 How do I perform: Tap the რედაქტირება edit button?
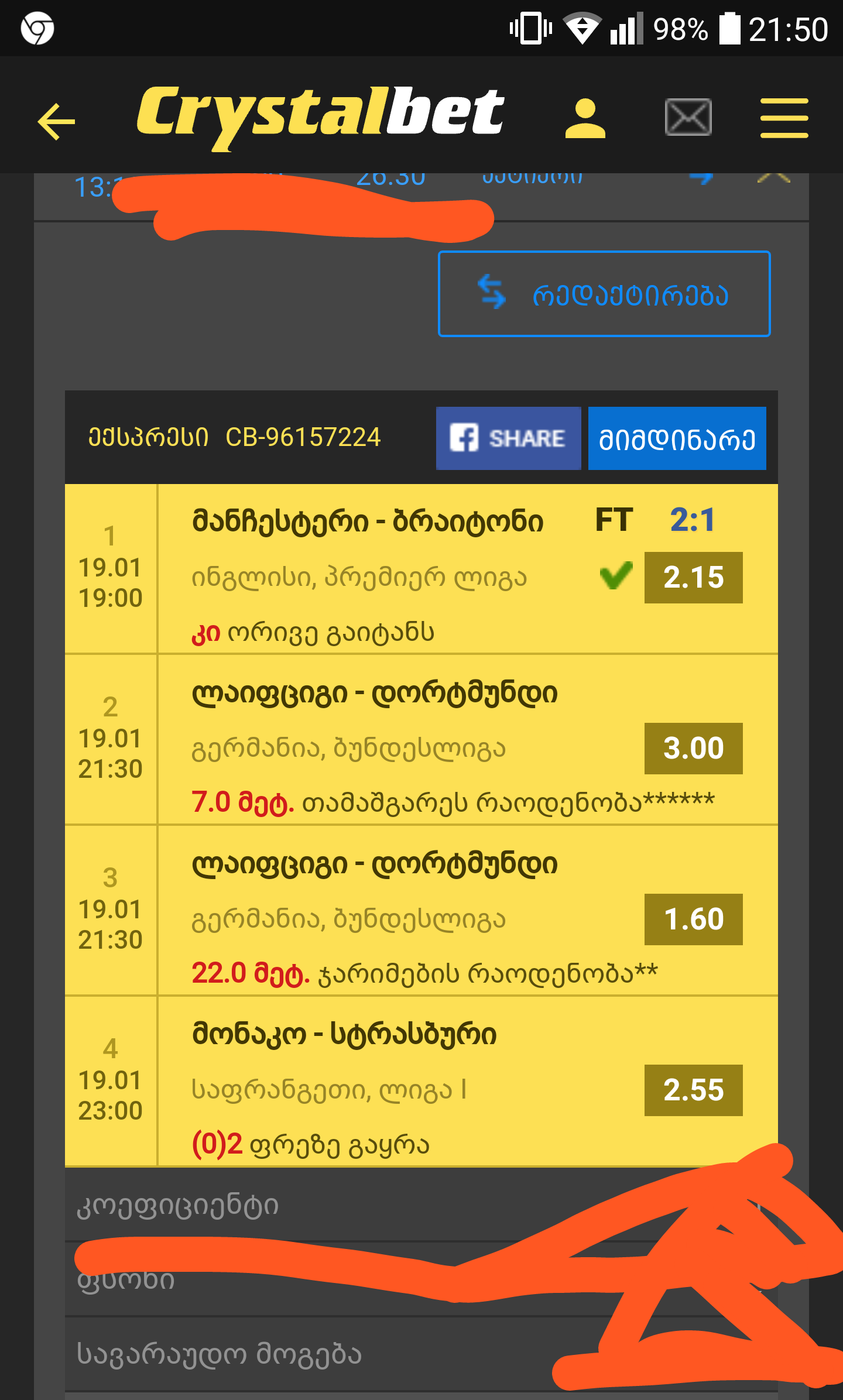[x=604, y=294]
